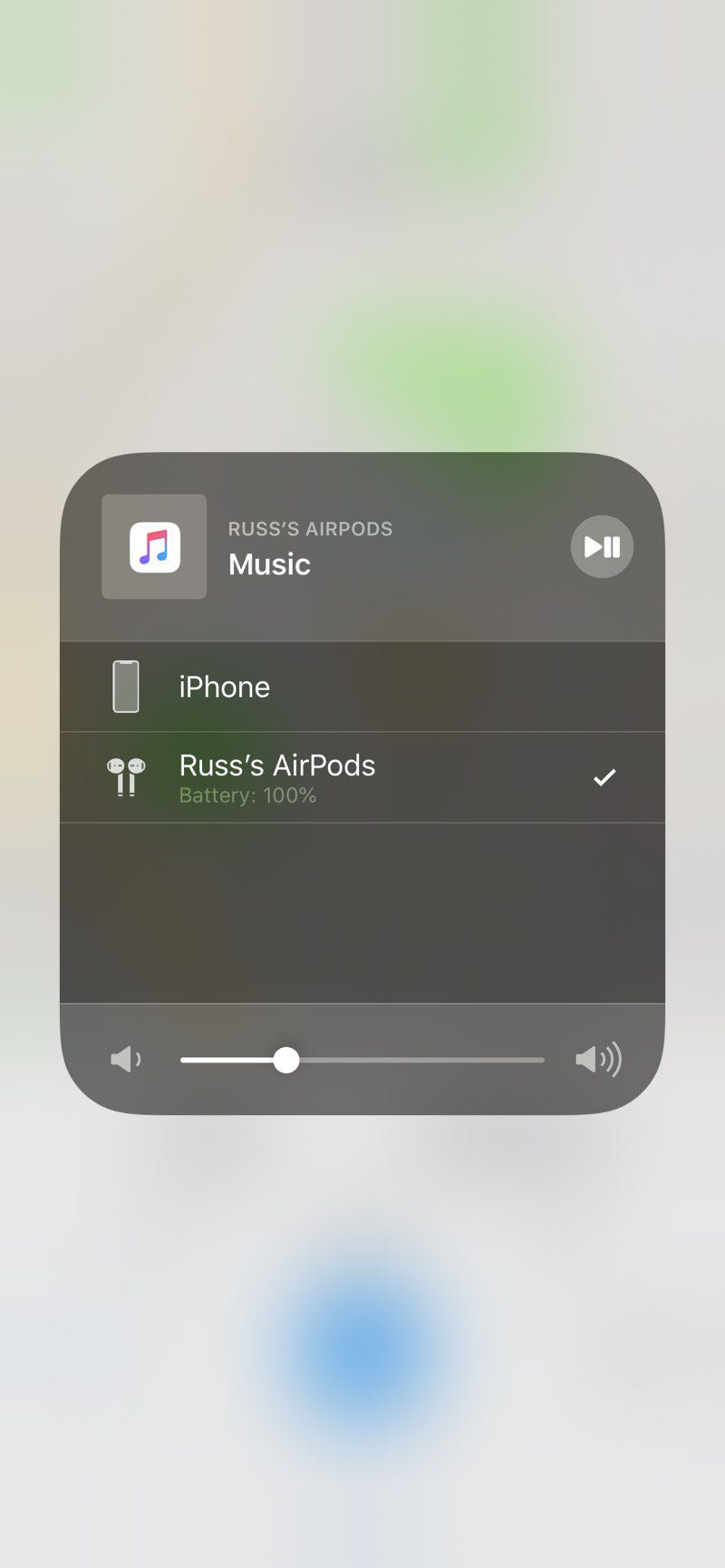Open the Music app artwork tile
The height and width of the screenshot is (1568, 725).
coord(154,546)
